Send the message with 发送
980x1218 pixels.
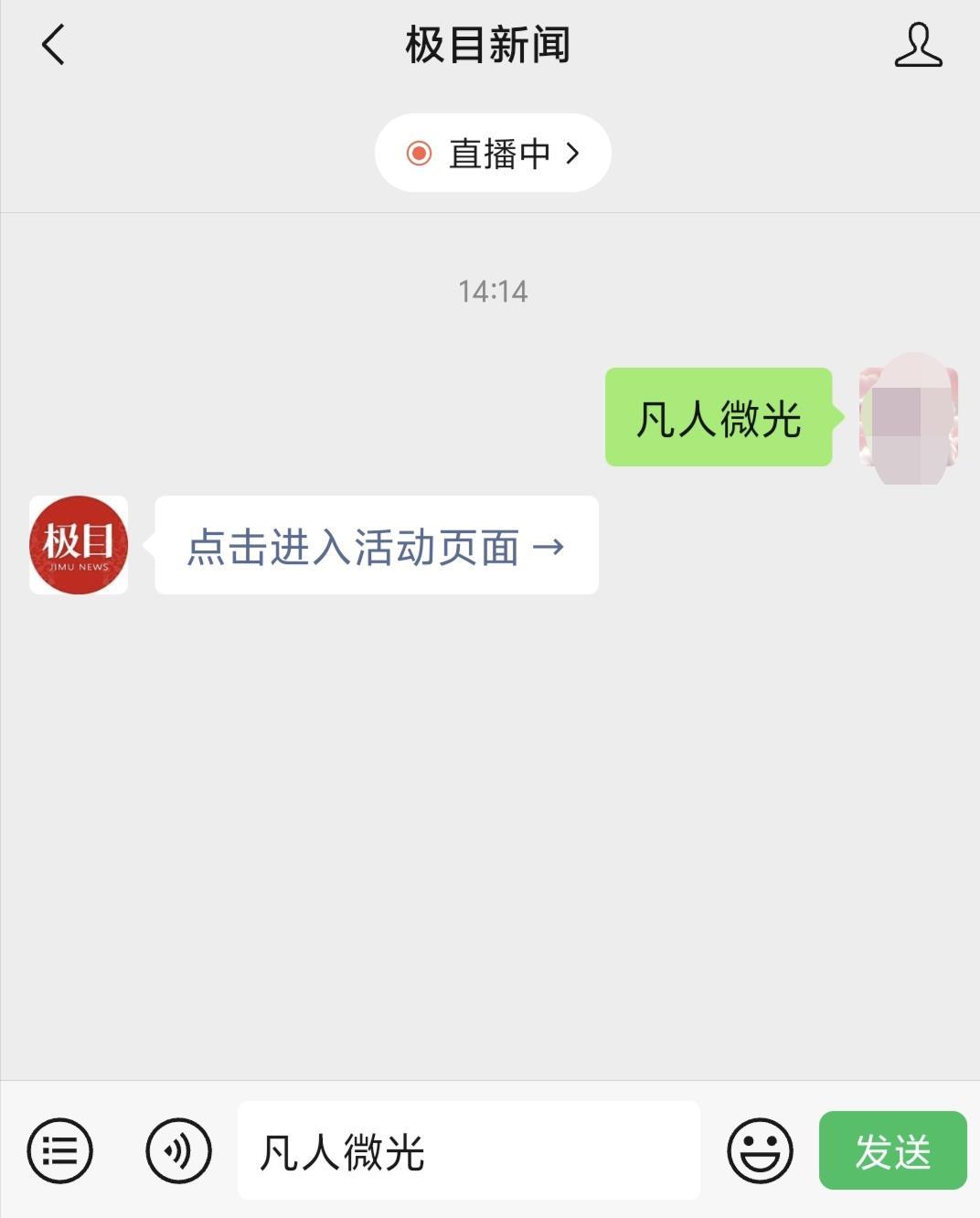click(x=892, y=1150)
